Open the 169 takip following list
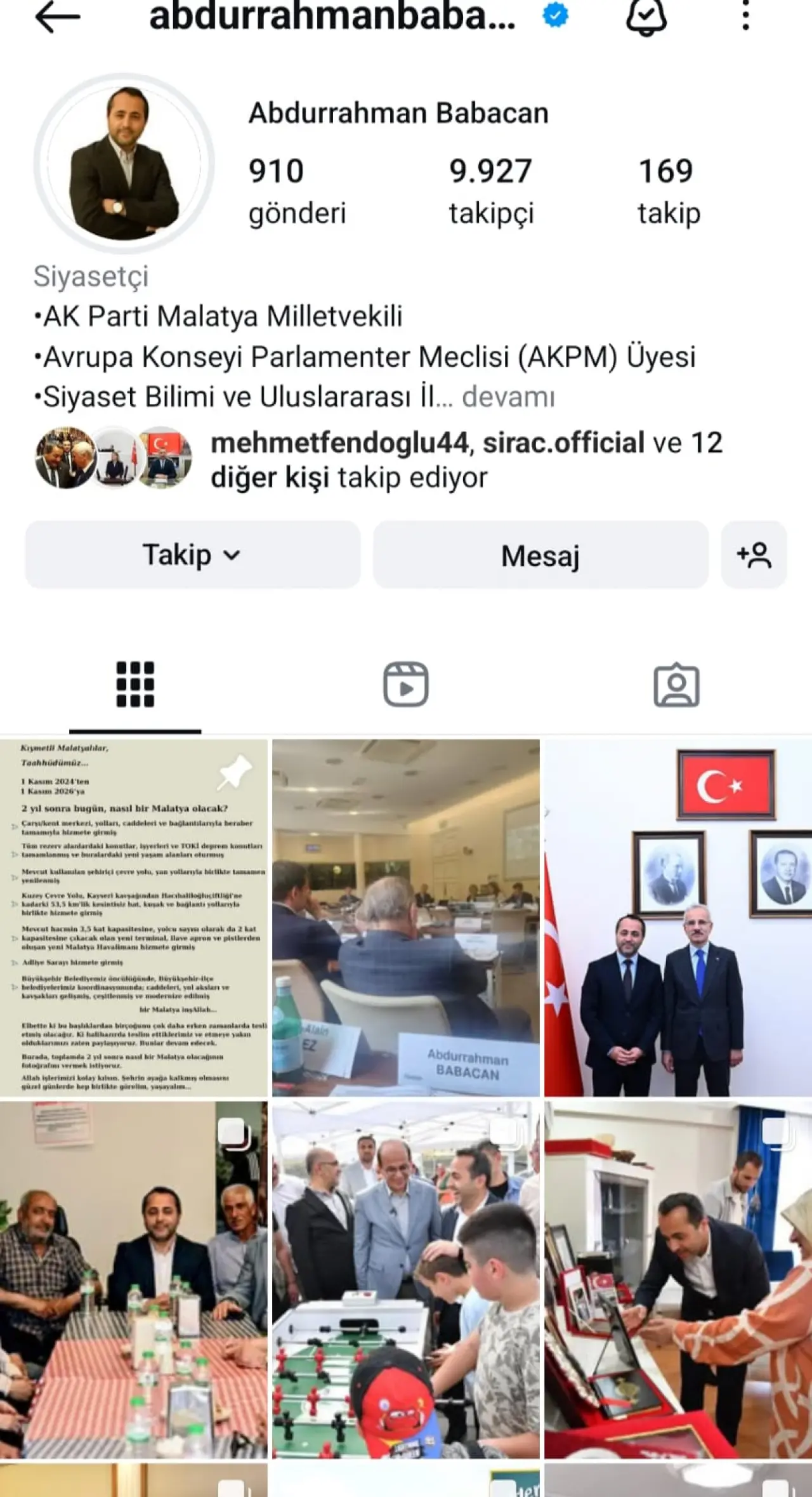The height and width of the screenshot is (1497, 812). click(x=668, y=191)
